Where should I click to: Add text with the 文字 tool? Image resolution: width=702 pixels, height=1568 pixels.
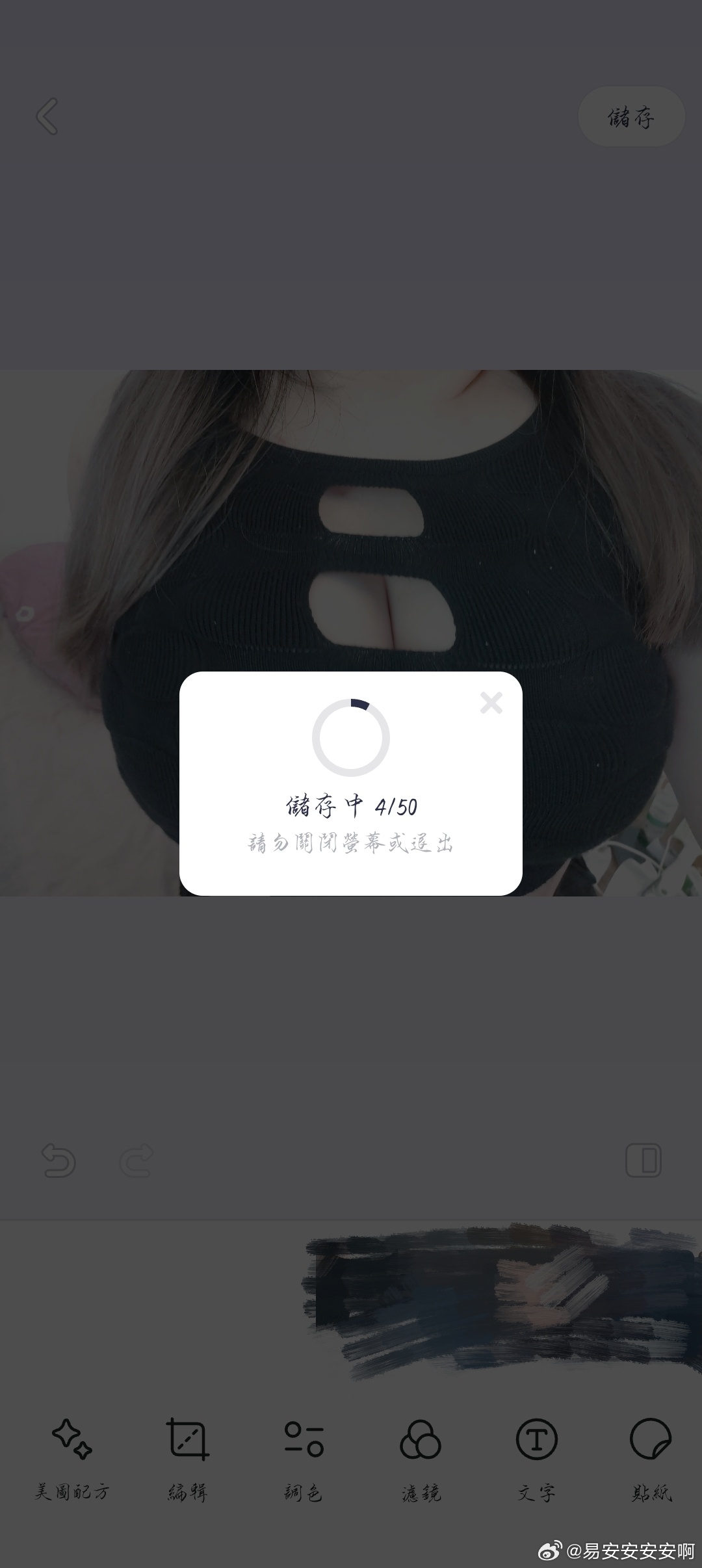536,1456
